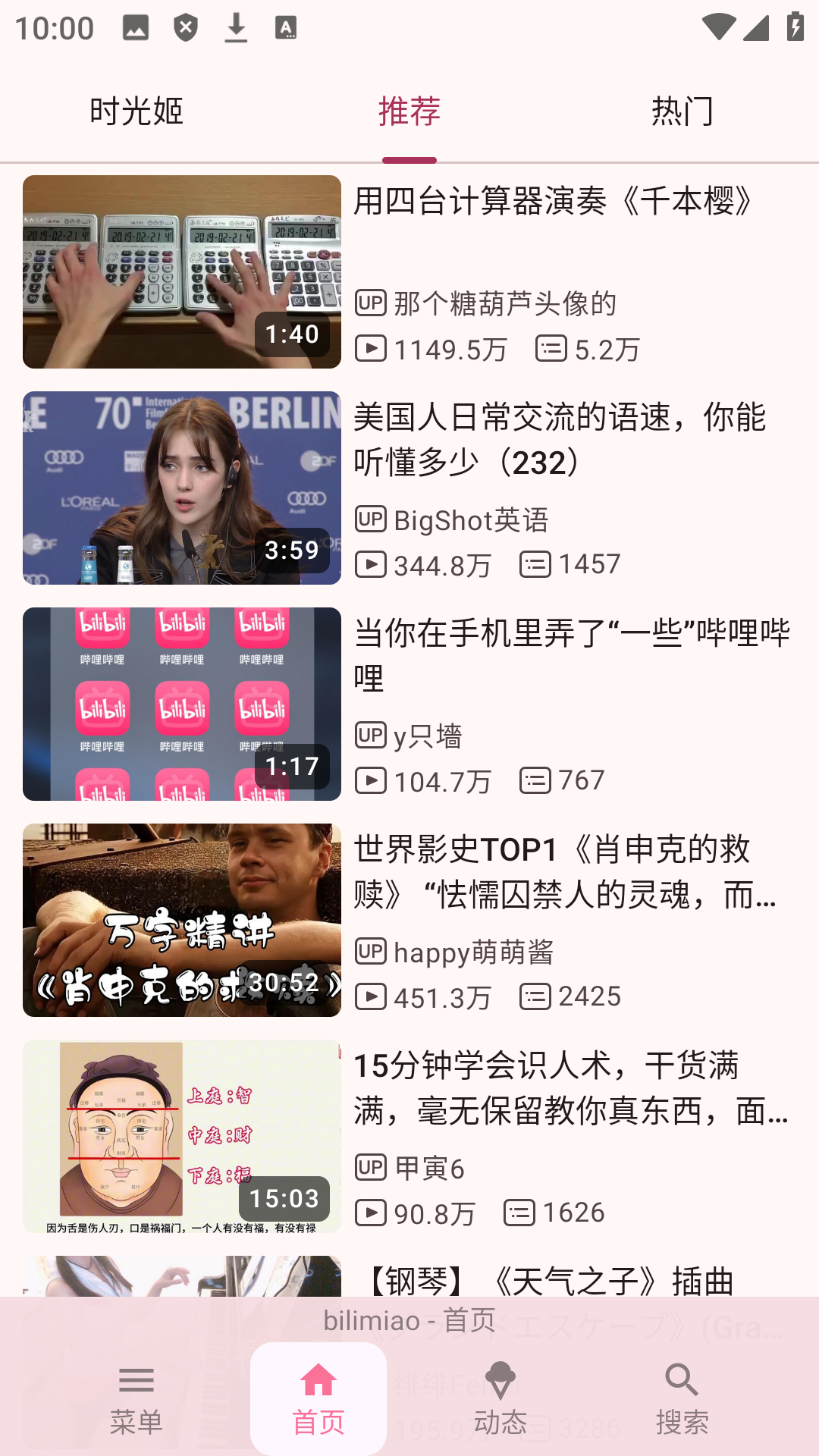Watch the 肖申克的救赎 video by happy萌萌酱
819x1456 pixels.
pyautogui.click(x=409, y=920)
